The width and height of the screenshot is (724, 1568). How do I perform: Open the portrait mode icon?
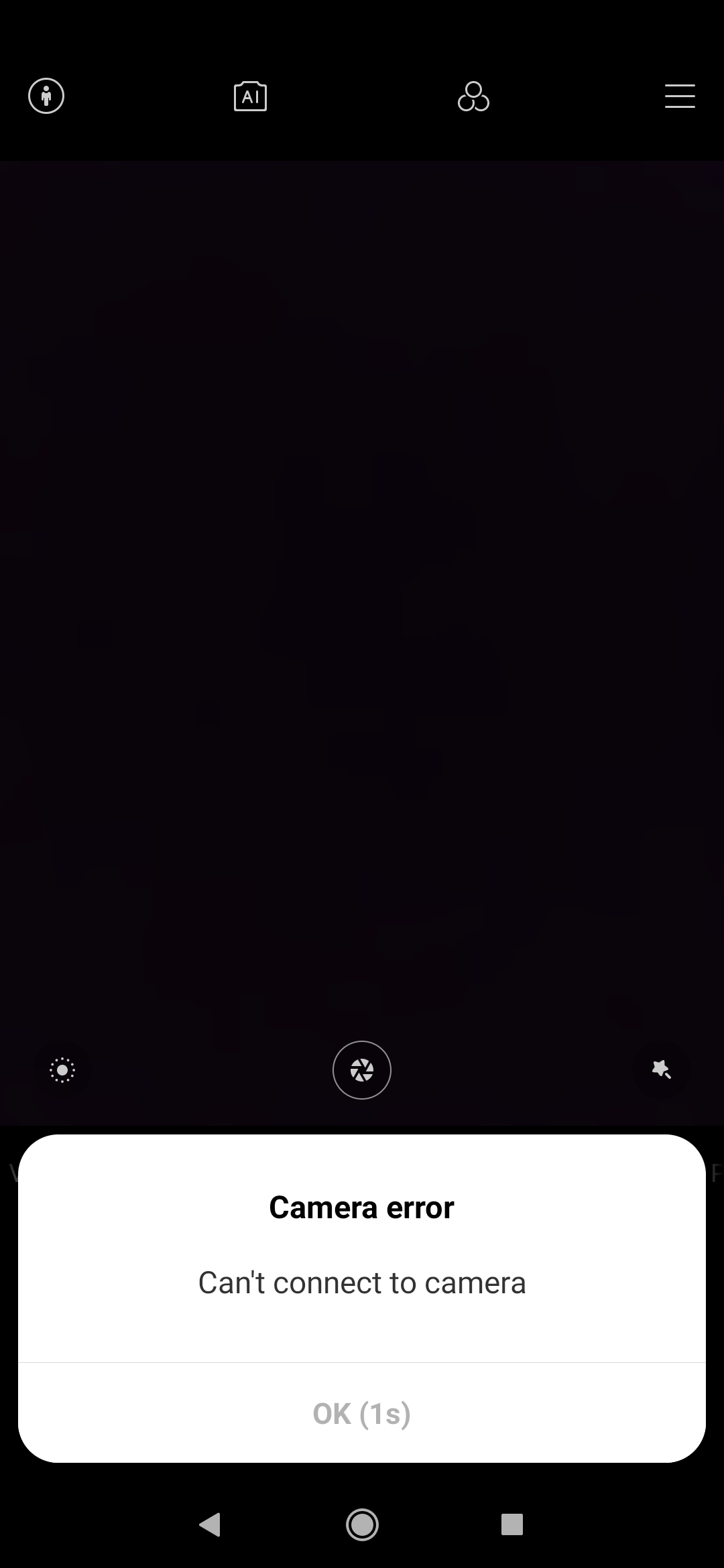tap(46, 96)
